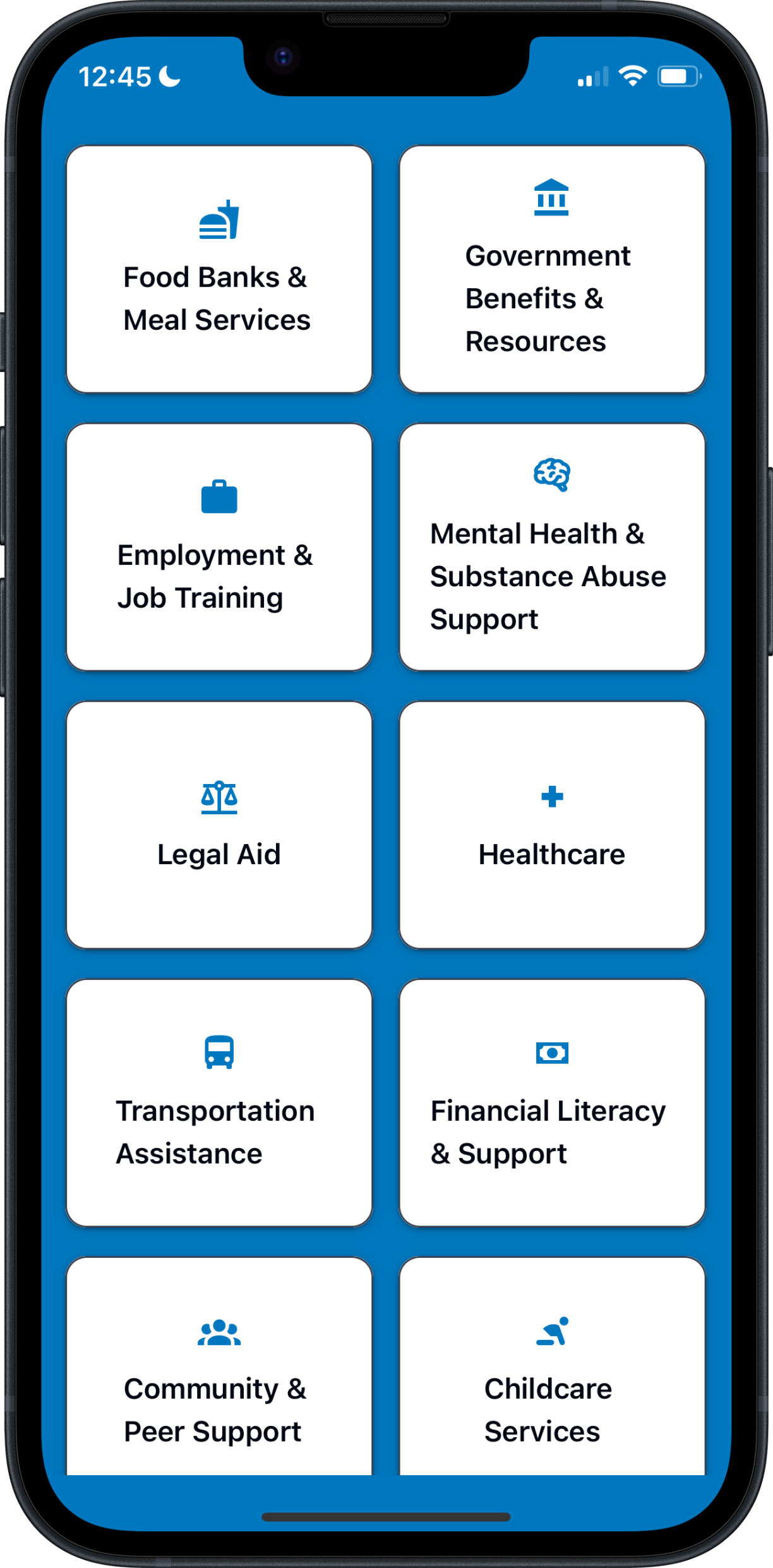Select Government Benefits & Resources
This screenshot has height=1568, width=773.
pos(551,269)
